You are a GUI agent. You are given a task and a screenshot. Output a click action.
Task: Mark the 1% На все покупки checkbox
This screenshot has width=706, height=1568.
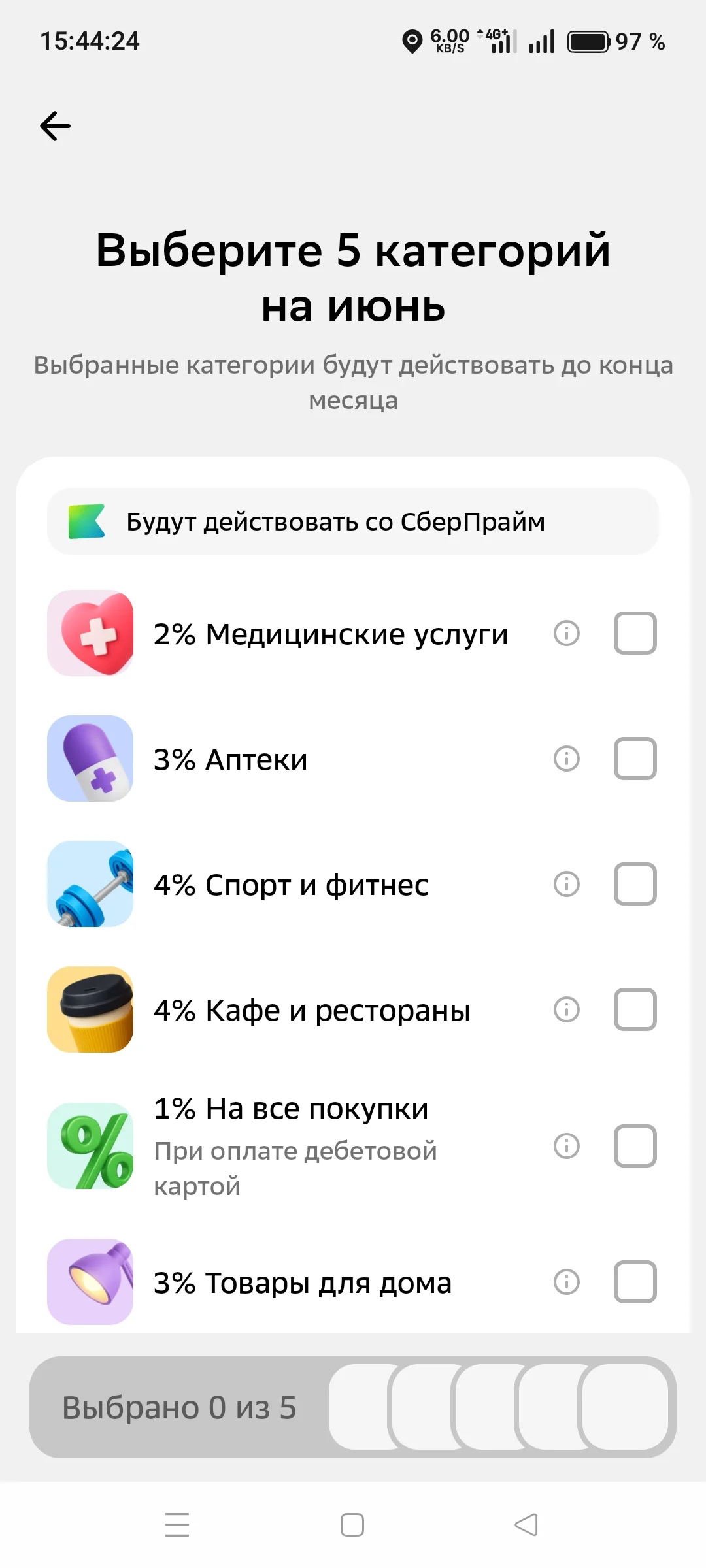(635, 1146)
